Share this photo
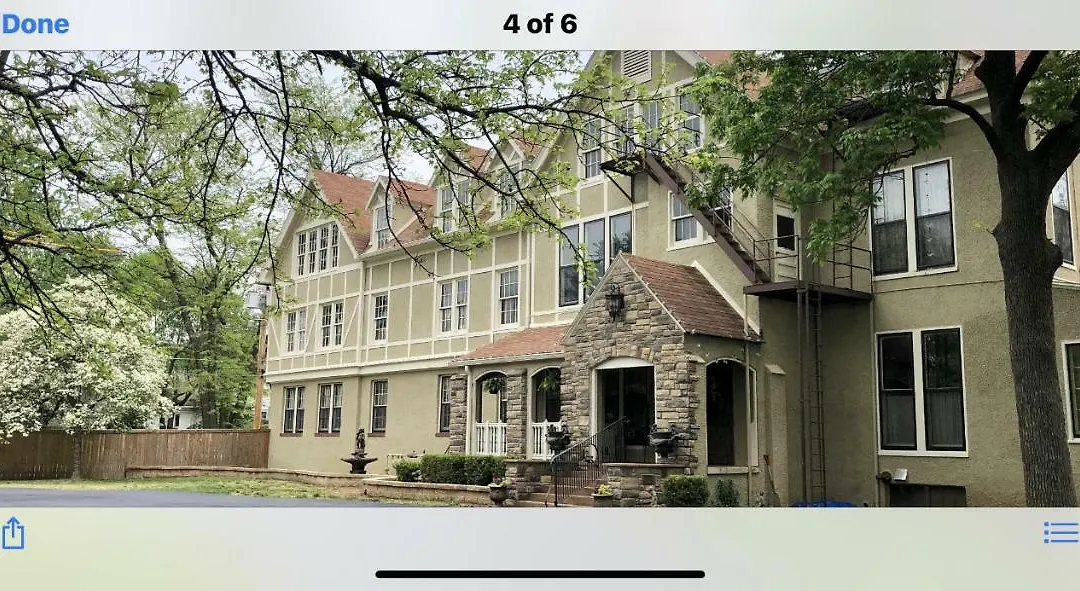Viewport: 1080px width, 591px height. (x=13, y=532)
